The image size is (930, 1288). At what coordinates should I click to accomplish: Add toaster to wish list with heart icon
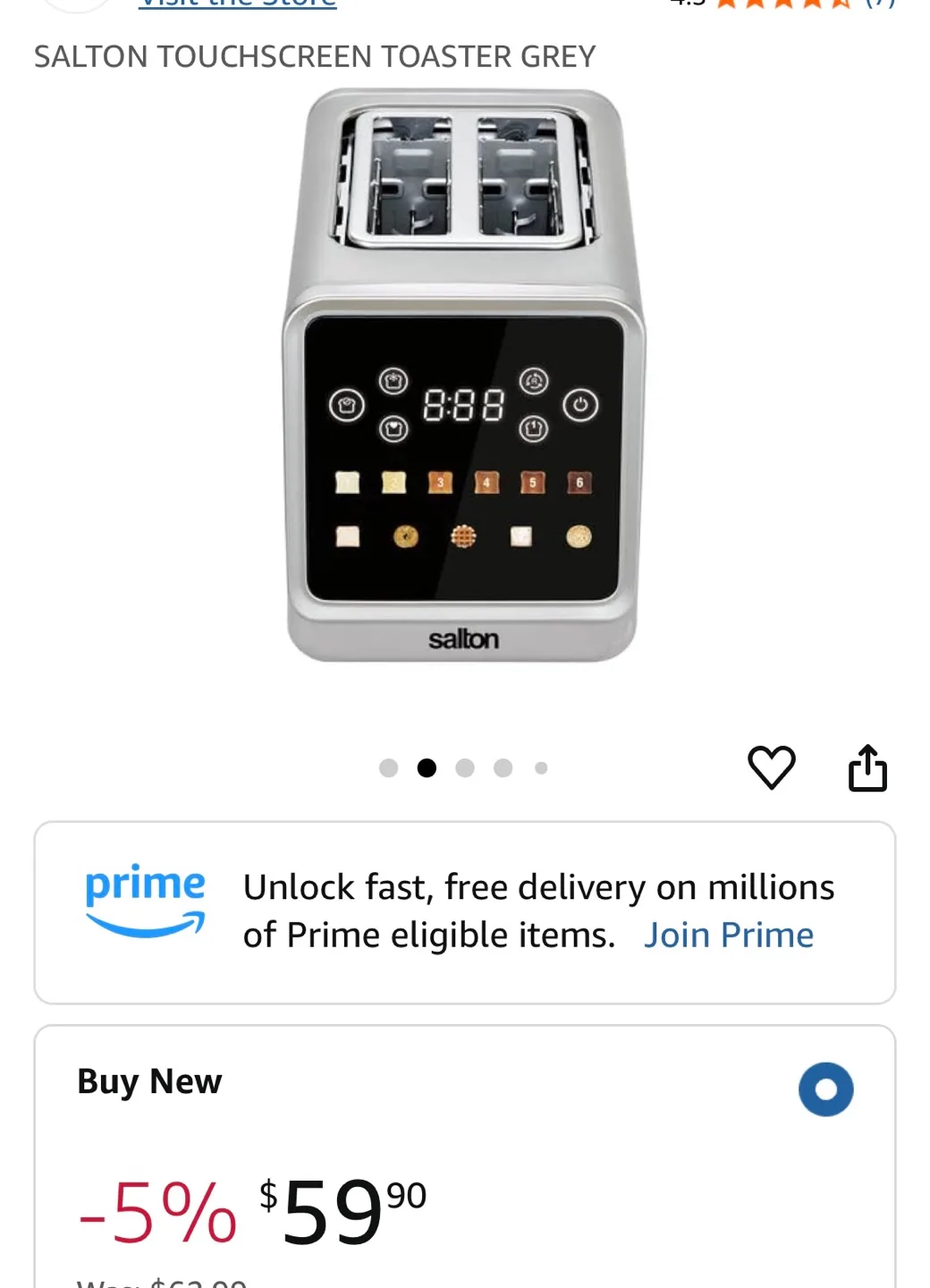tap(771, 767)
